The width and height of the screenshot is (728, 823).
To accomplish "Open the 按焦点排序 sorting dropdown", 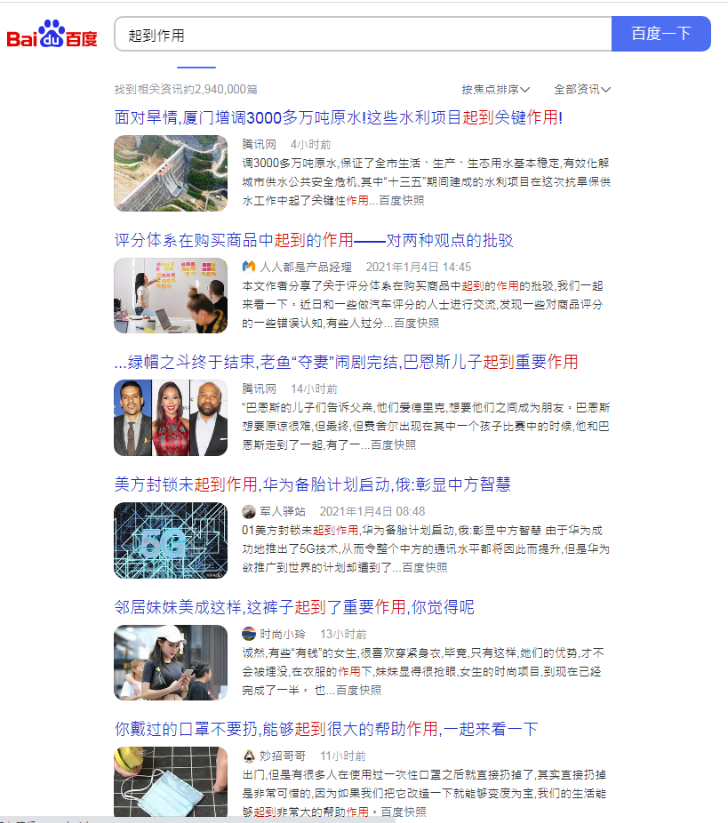I will [494, 89].
